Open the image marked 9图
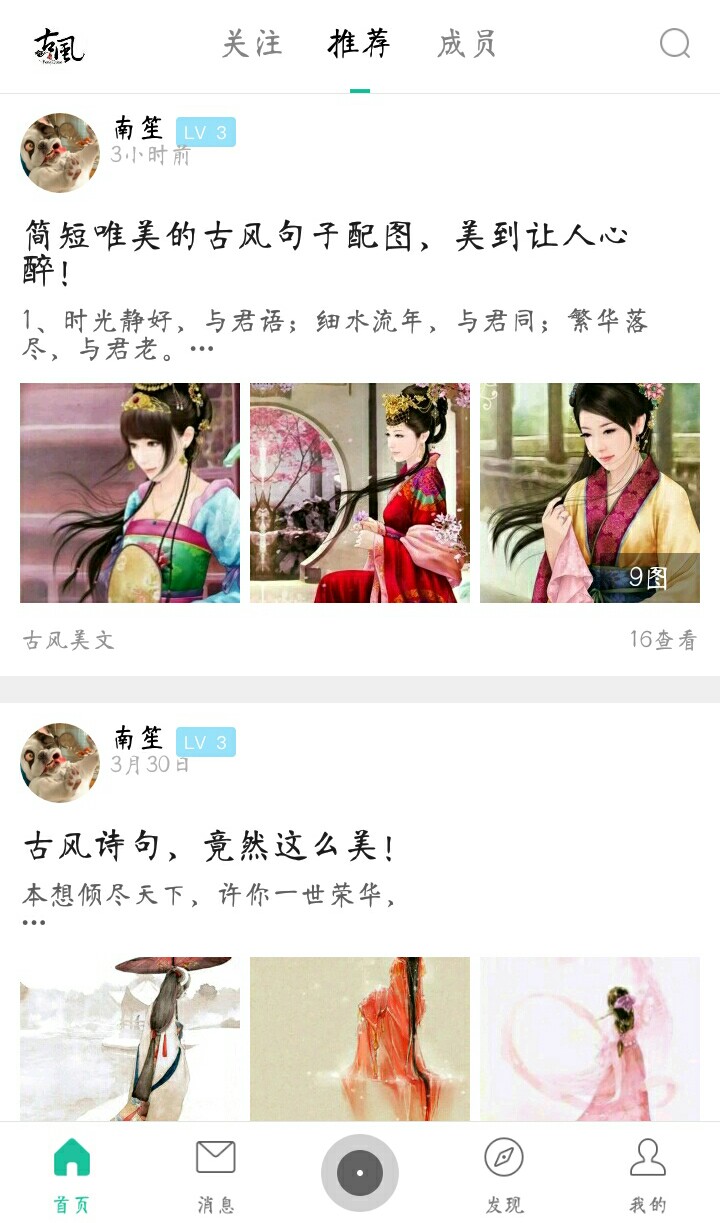 point(590,493)
